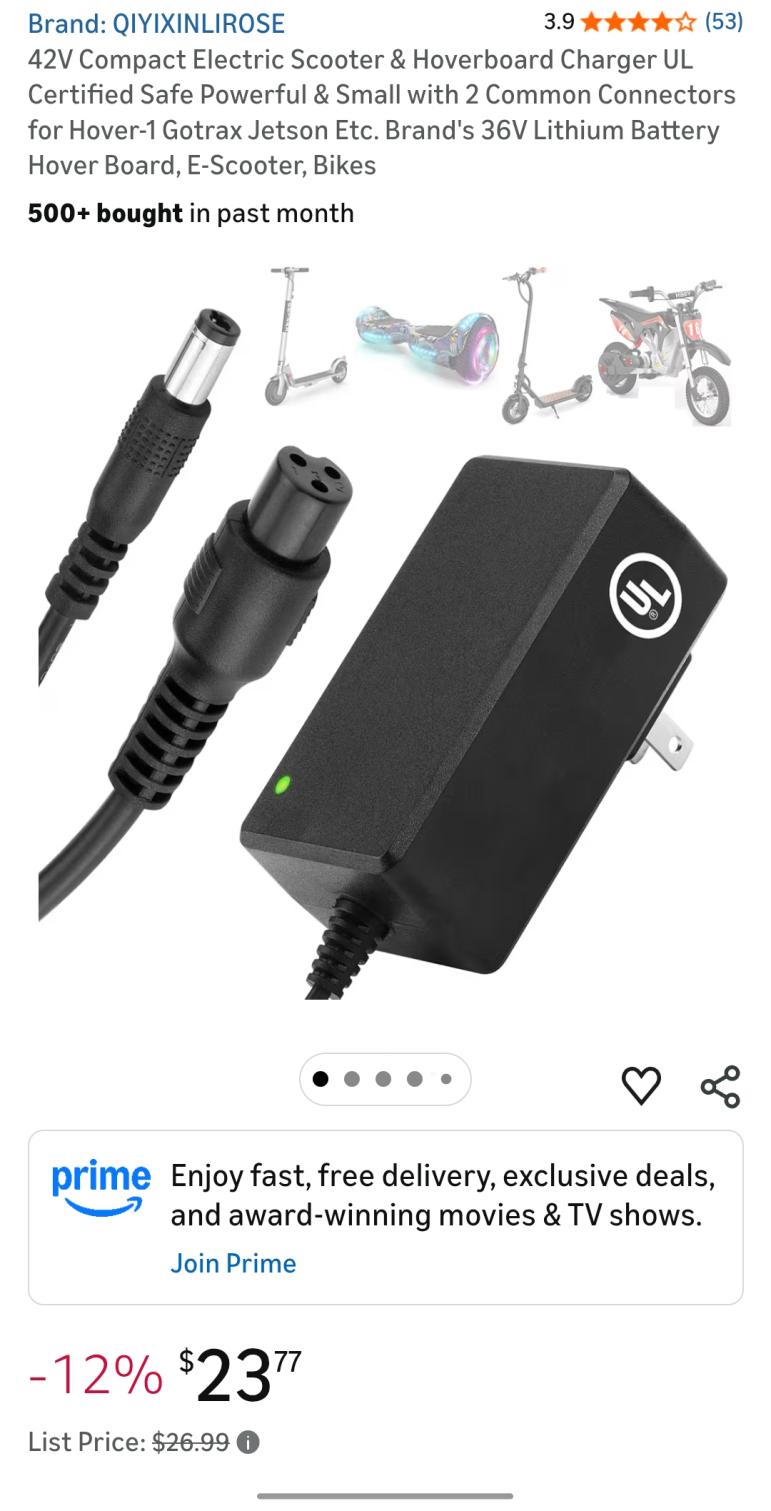Share this charger listing
The image size is (771, 1511).
(720, 1086)
